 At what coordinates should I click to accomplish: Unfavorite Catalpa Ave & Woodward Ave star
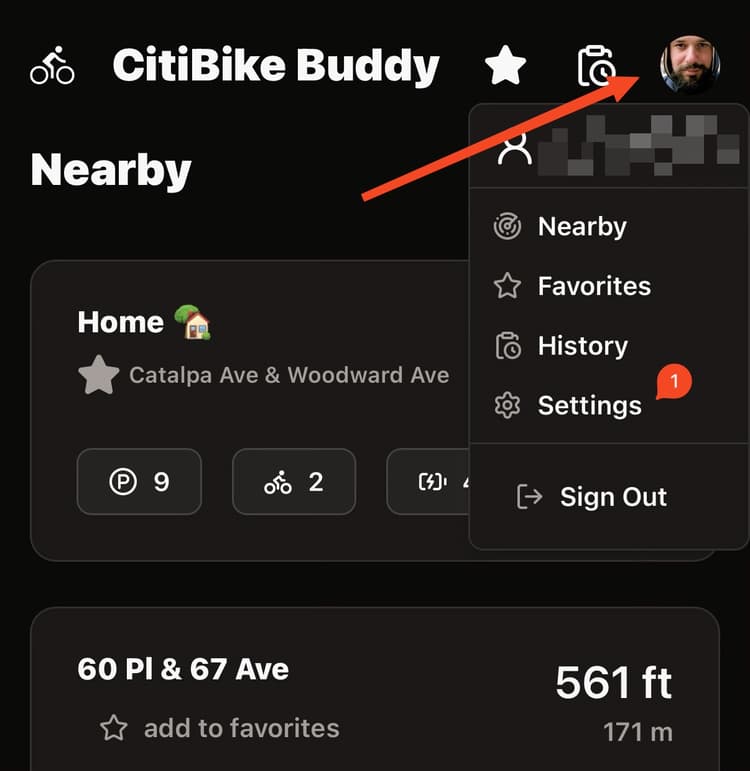(98, 376)
